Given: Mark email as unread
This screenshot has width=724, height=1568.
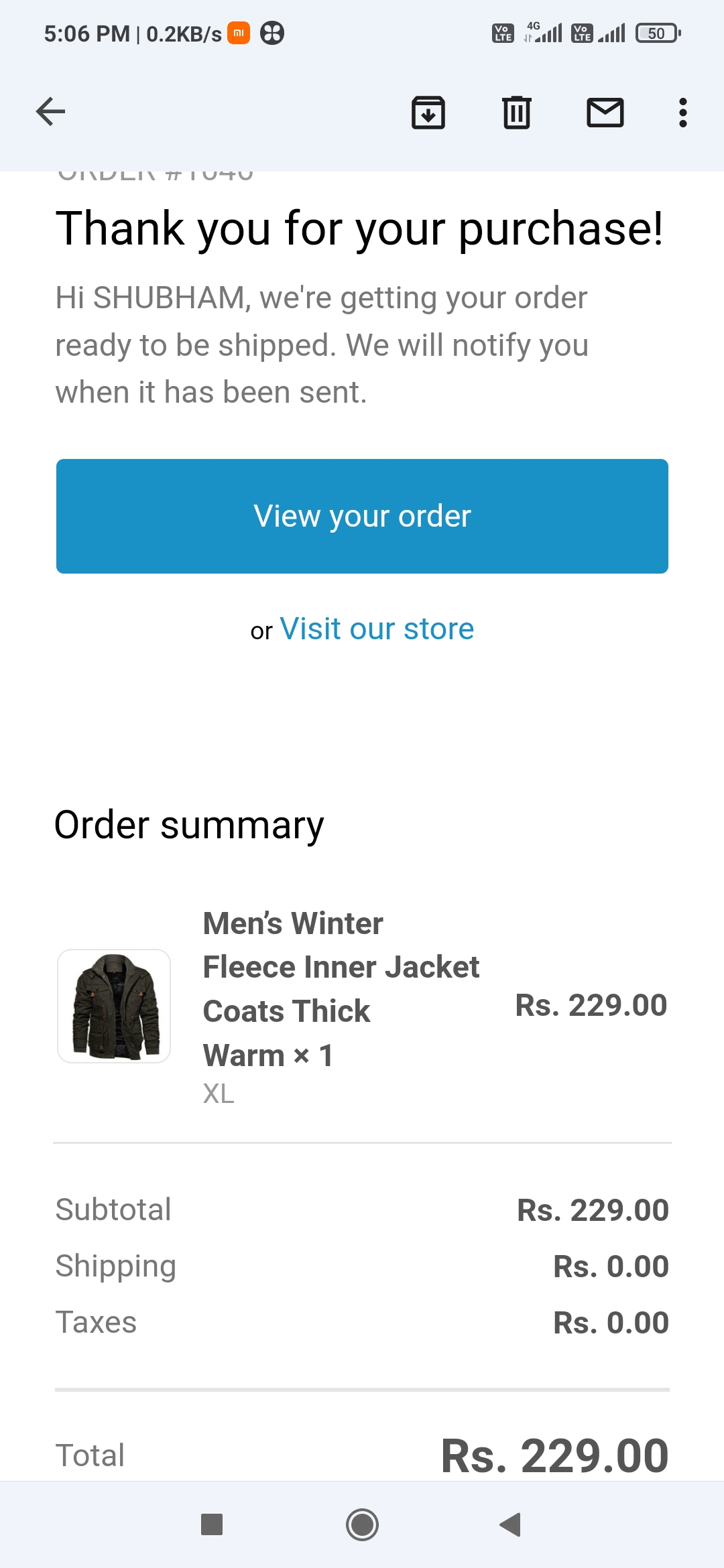Looking at the screenshot, I should [x=605, y=112].
